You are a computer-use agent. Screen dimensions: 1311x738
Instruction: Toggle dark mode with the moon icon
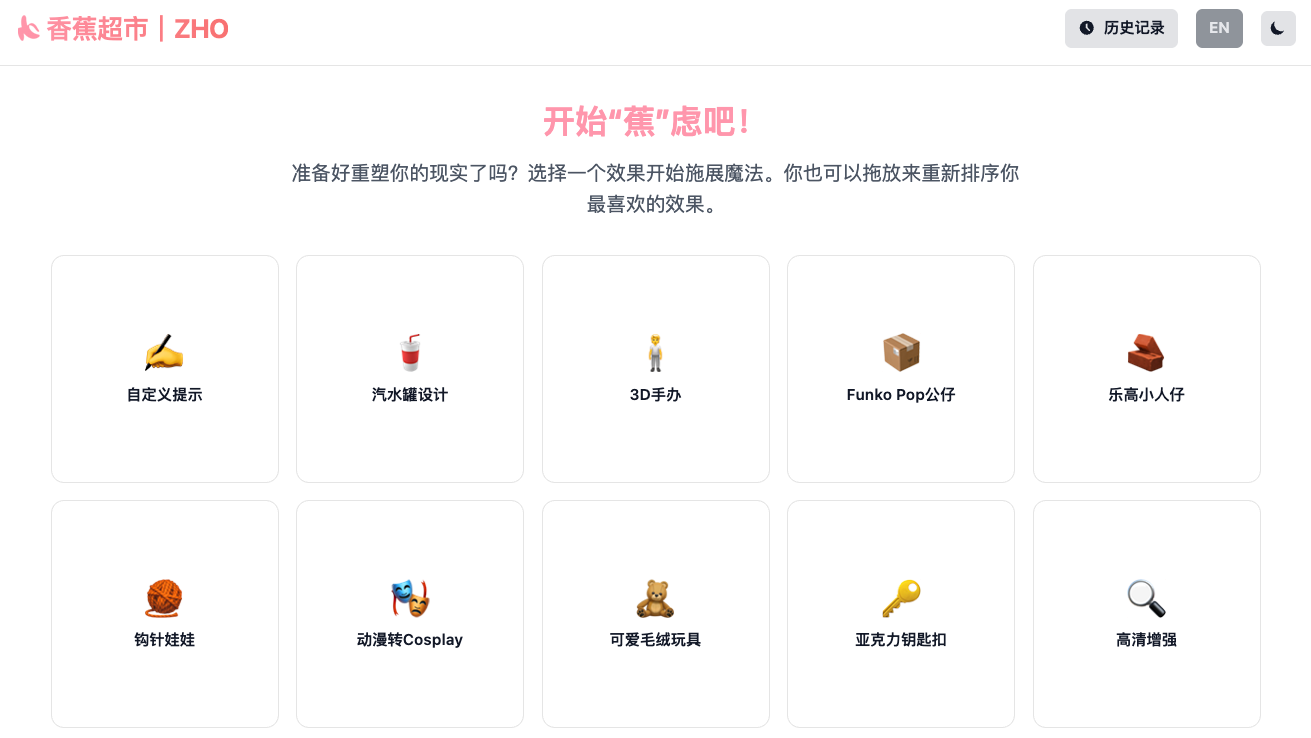(1277, 28)
